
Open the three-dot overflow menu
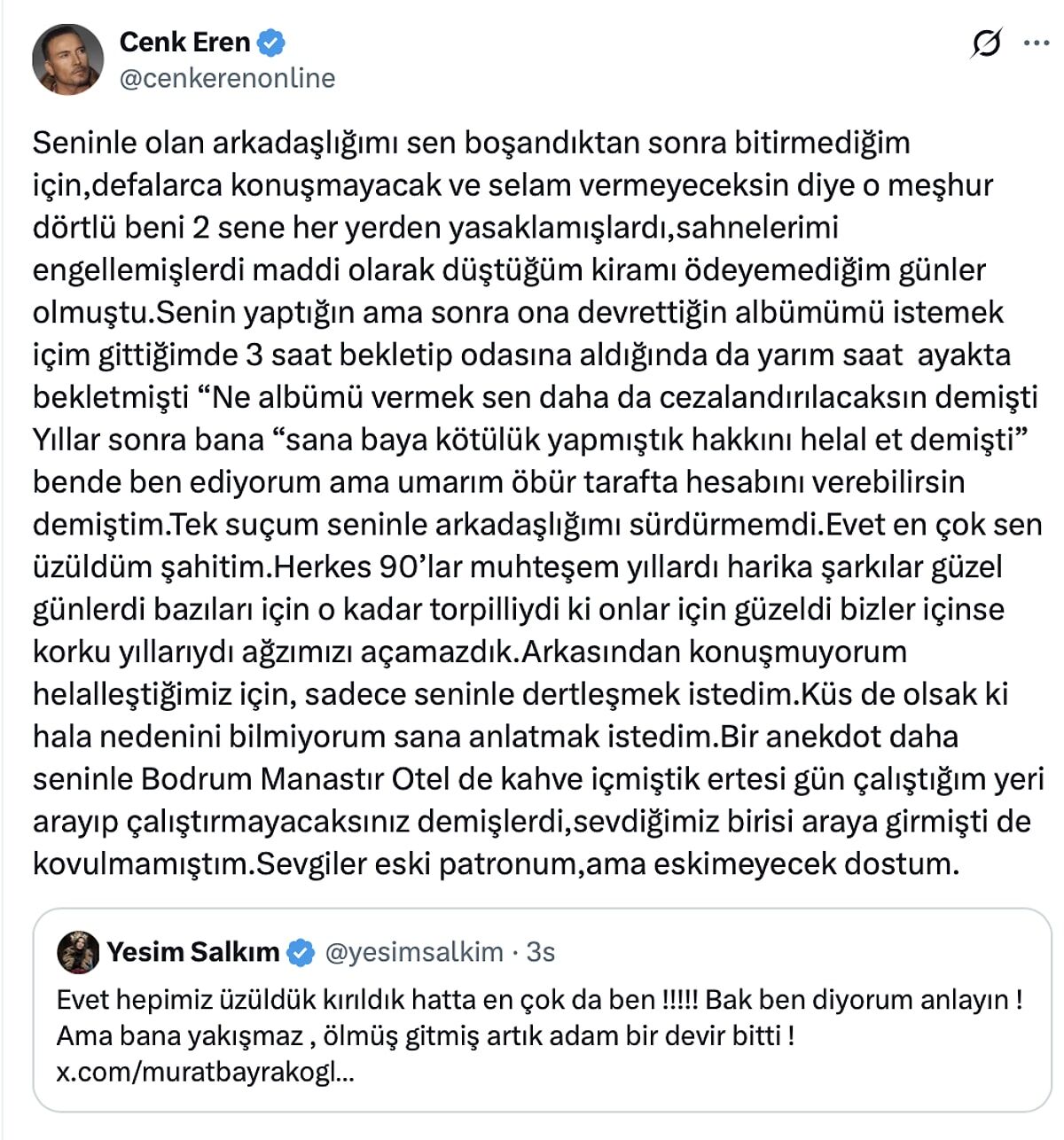tap(1036, 43)
